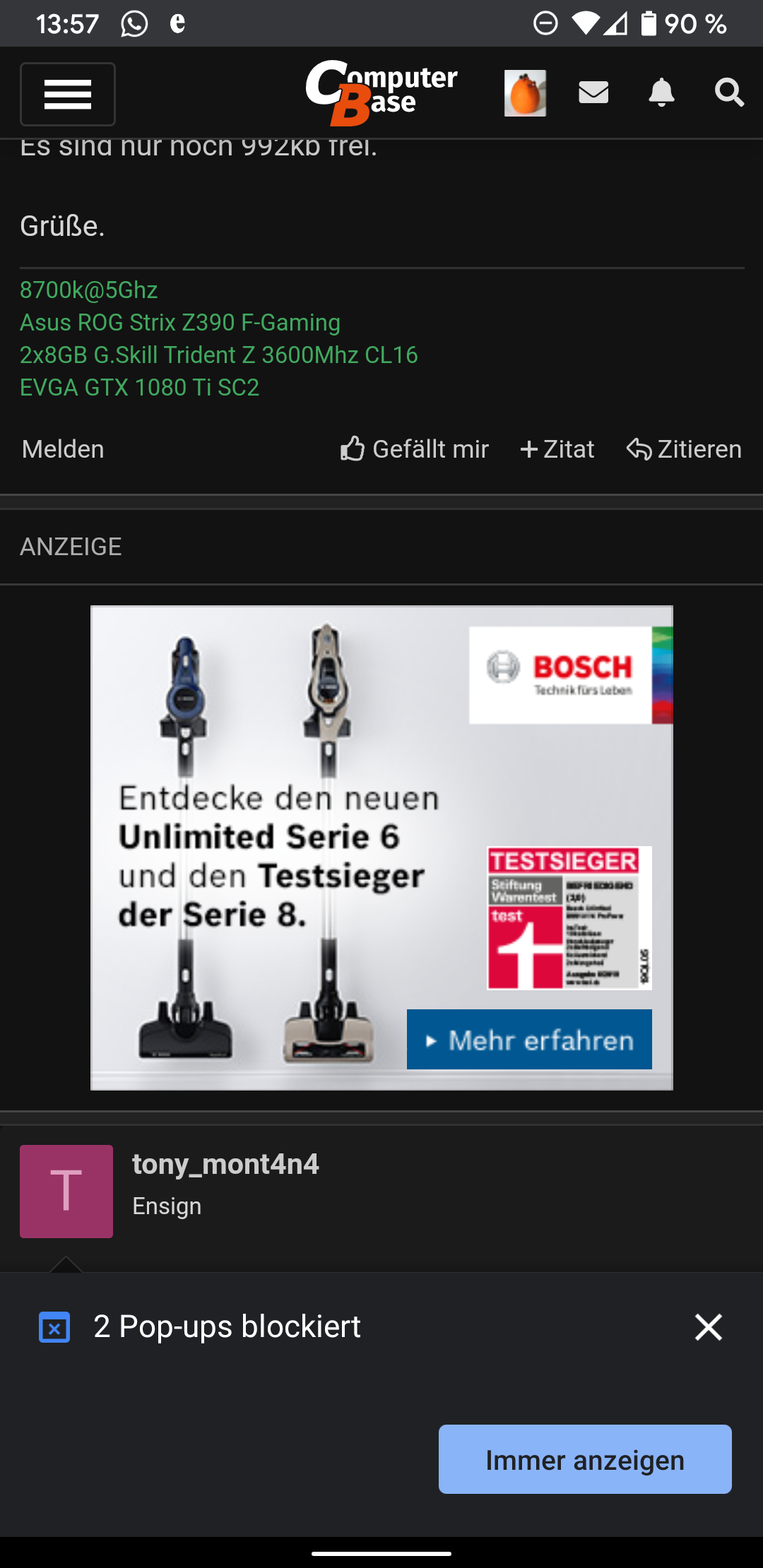Open the hamburger navigation menu
This screenshot has height=1568, width=763.
coord(68,94)
